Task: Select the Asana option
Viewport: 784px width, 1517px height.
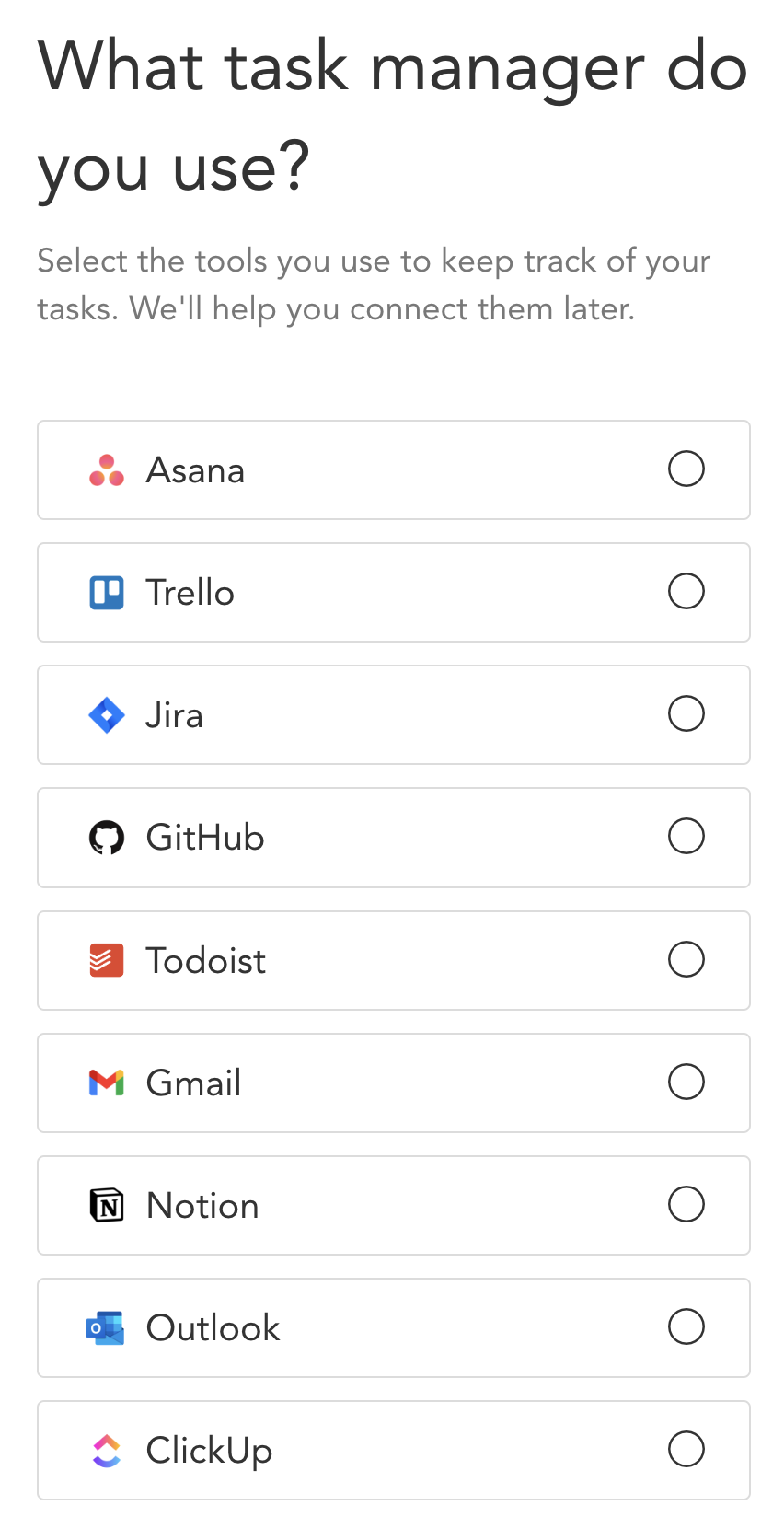Action: (393, 469)
